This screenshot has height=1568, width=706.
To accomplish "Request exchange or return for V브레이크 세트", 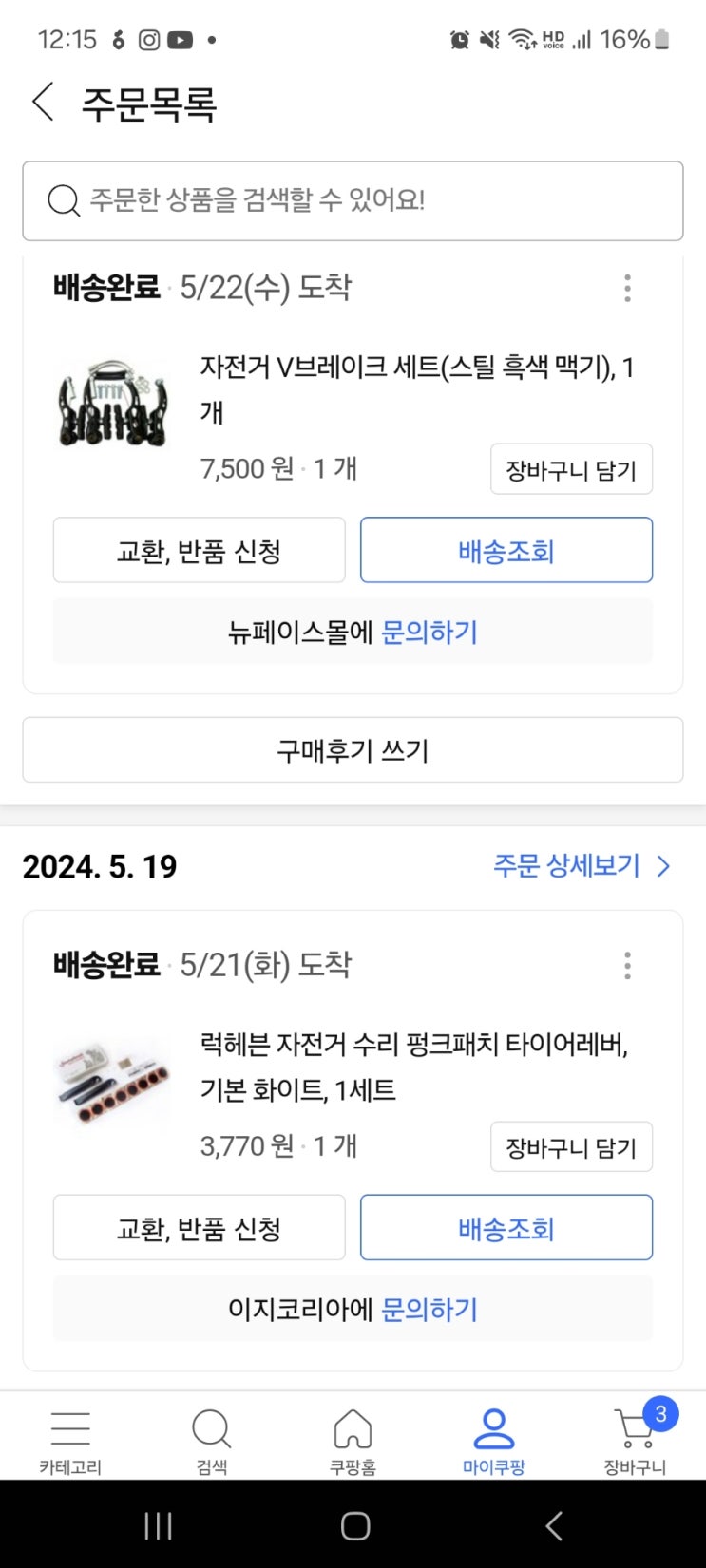I will click(199, 551).
